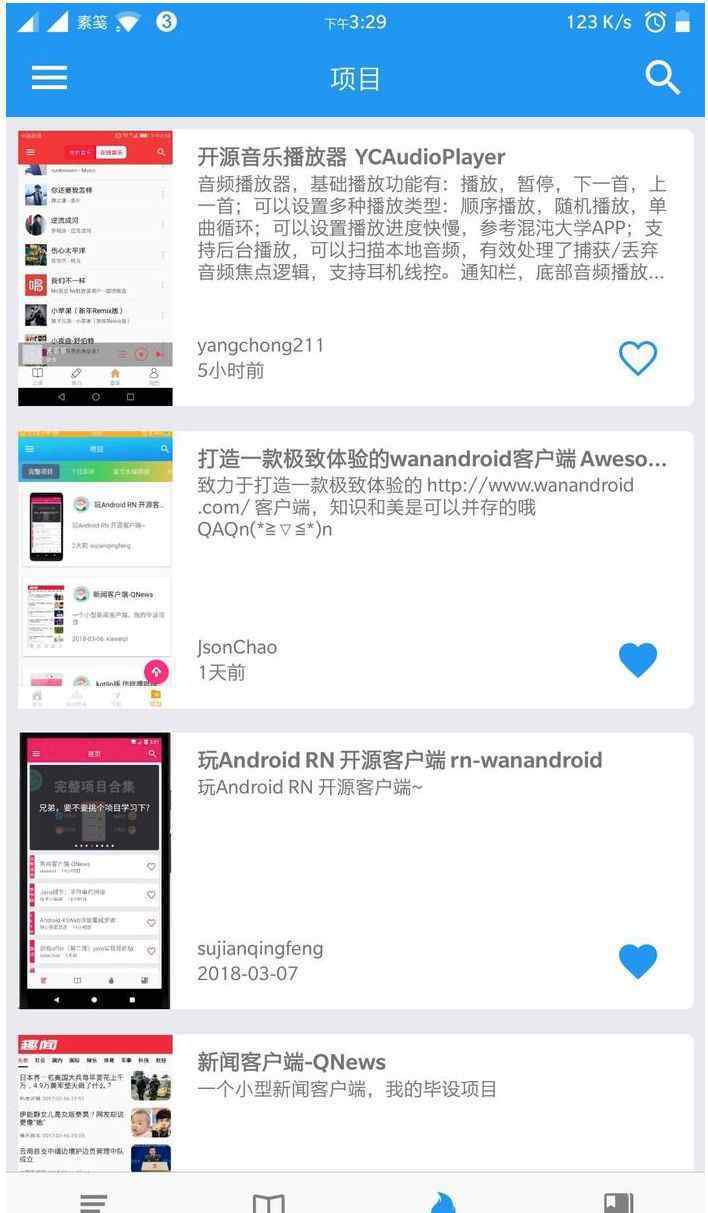The image size is (708, 1213).
Task: Open the 新闻客户端-QNews project card
Action: coord(355,1103)
